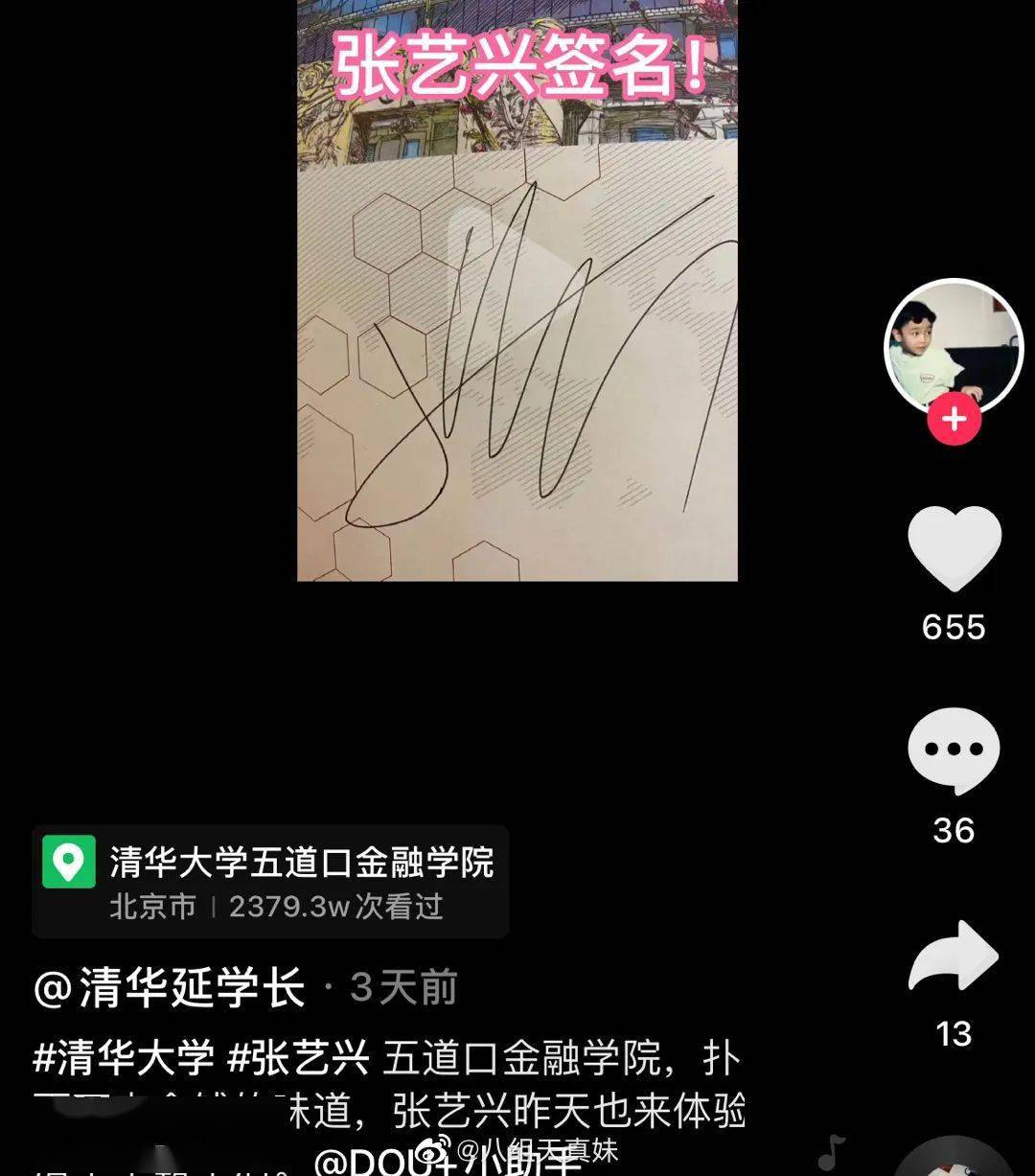
Task: Open hashtag #清华大学
Action: click(125, 1058)
